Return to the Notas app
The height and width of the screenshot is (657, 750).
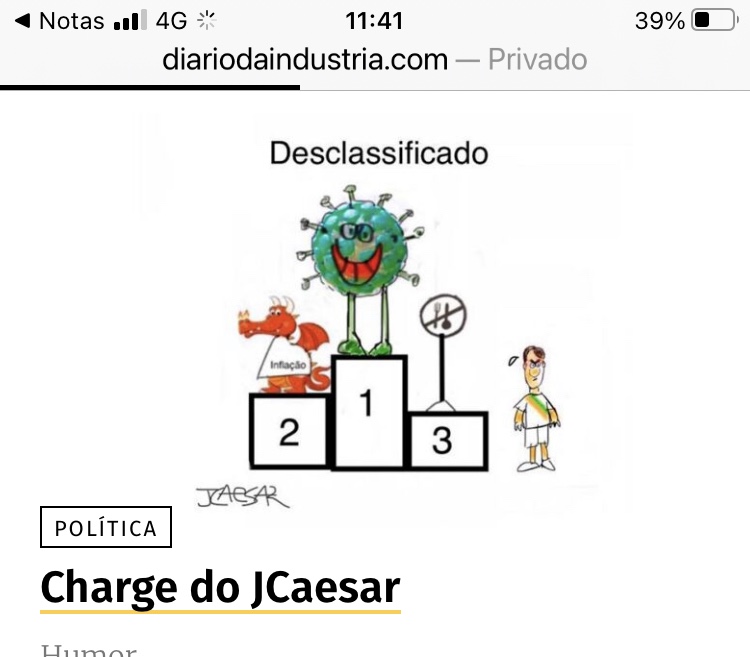click(60, 20)
